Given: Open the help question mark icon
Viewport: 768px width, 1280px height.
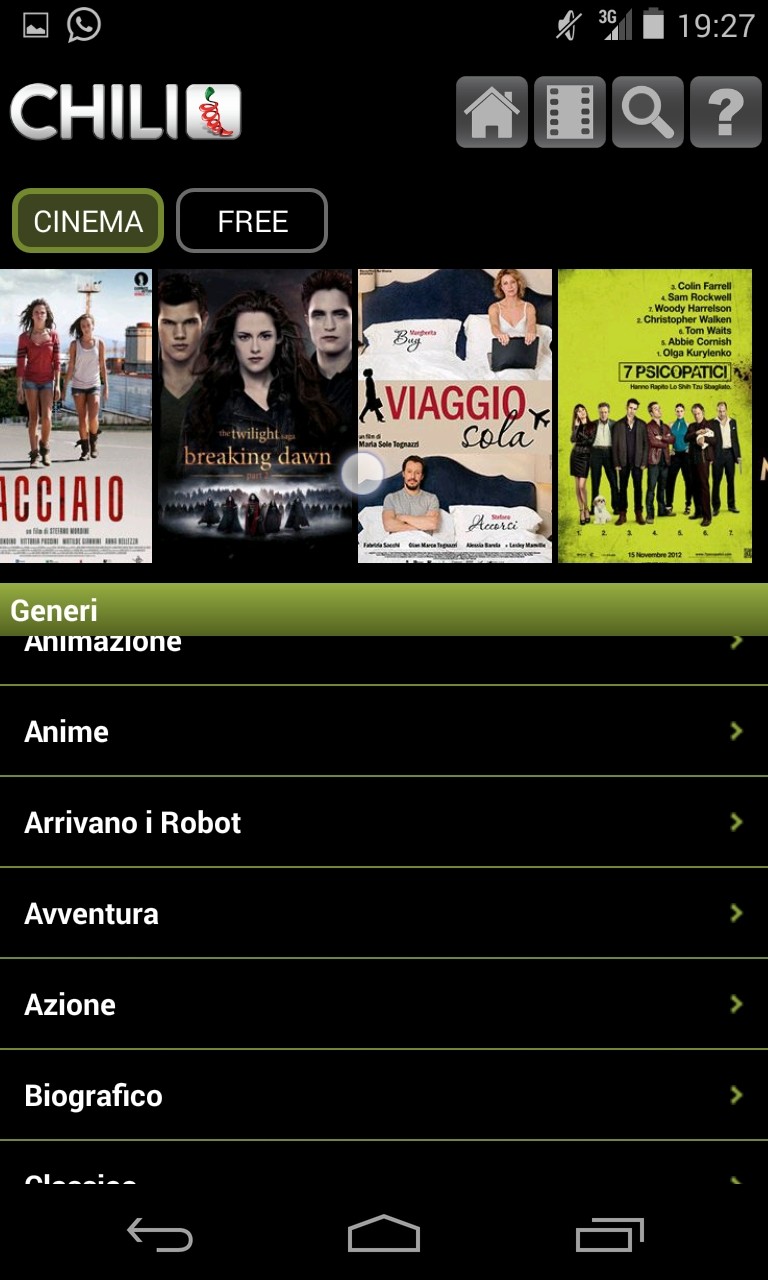Looking at the screenshot, I should point(726,112).
